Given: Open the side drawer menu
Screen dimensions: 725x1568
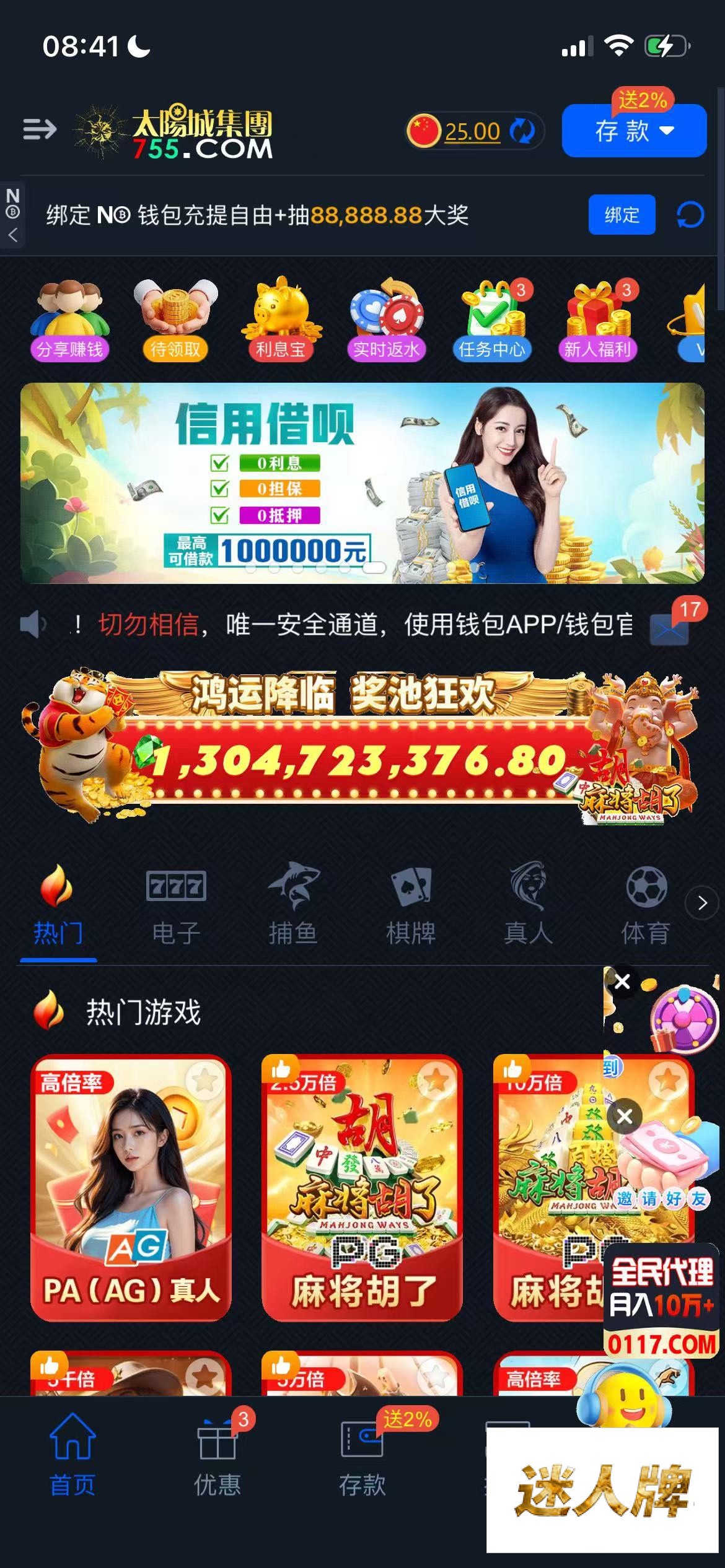Looking at the screenshot, I should [x=40, y=129].
